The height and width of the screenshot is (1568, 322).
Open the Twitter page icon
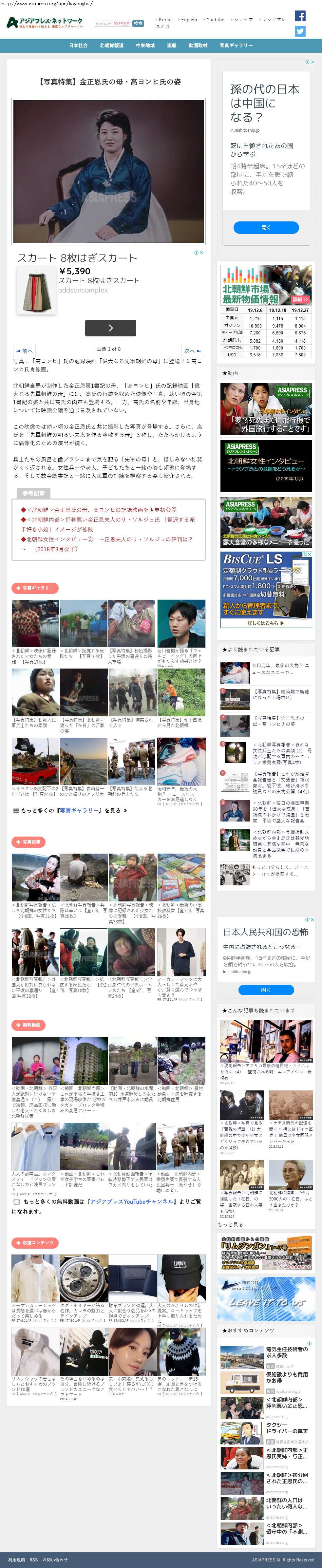[300, 31]
